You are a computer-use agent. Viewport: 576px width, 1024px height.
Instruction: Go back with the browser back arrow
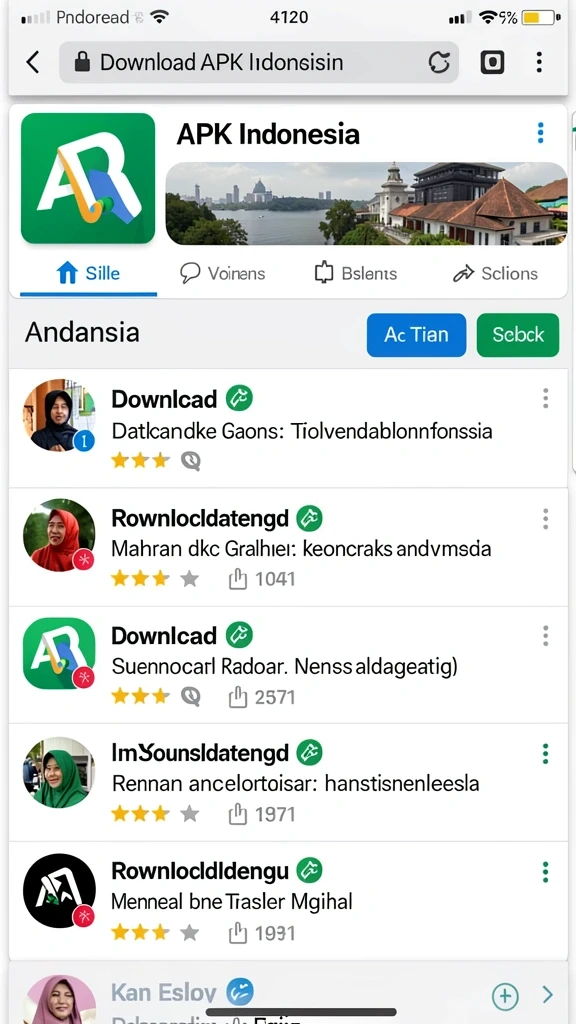(33, 63)
